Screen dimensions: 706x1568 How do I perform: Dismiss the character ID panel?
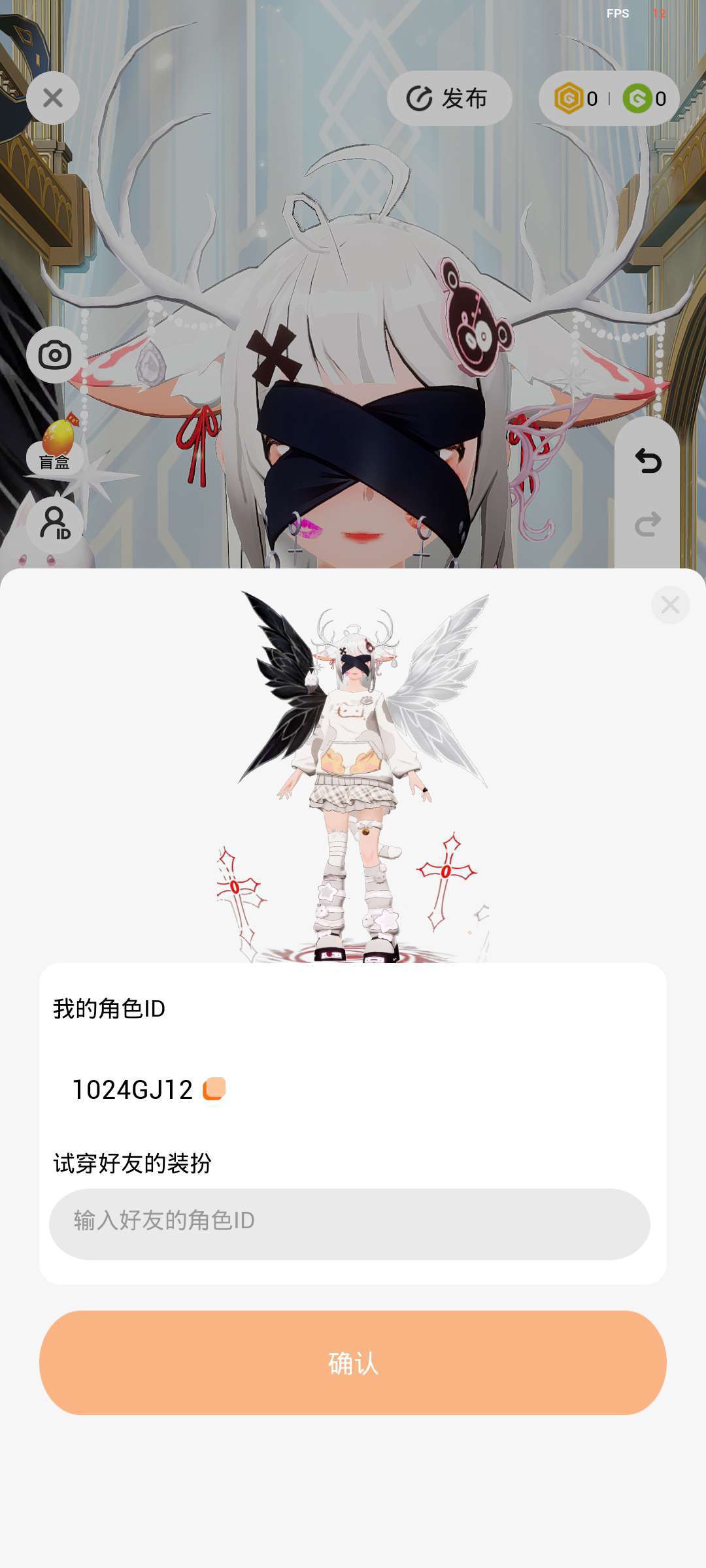click(x=670, y=605)
